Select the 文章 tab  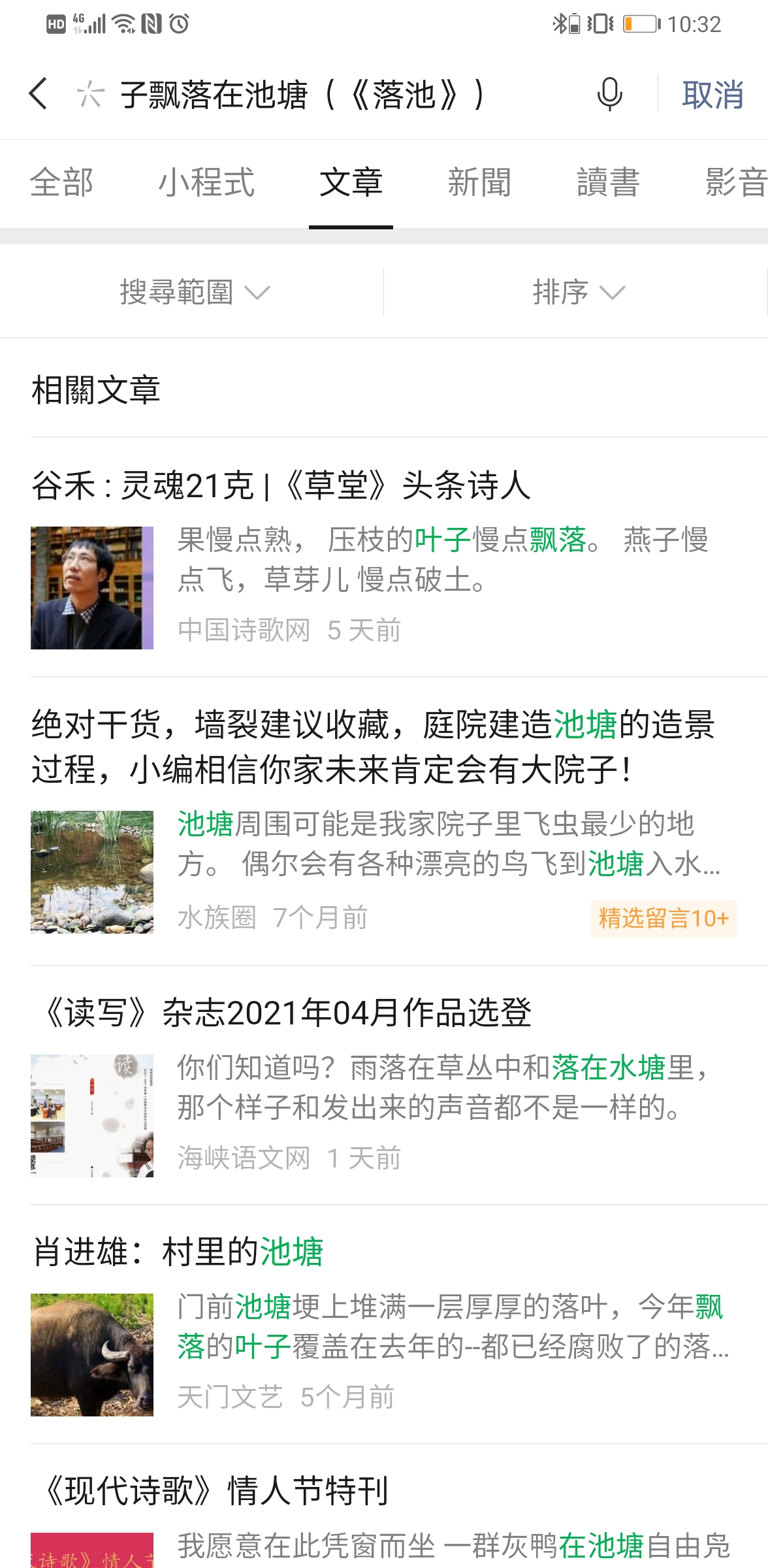[x=351, y=182]
